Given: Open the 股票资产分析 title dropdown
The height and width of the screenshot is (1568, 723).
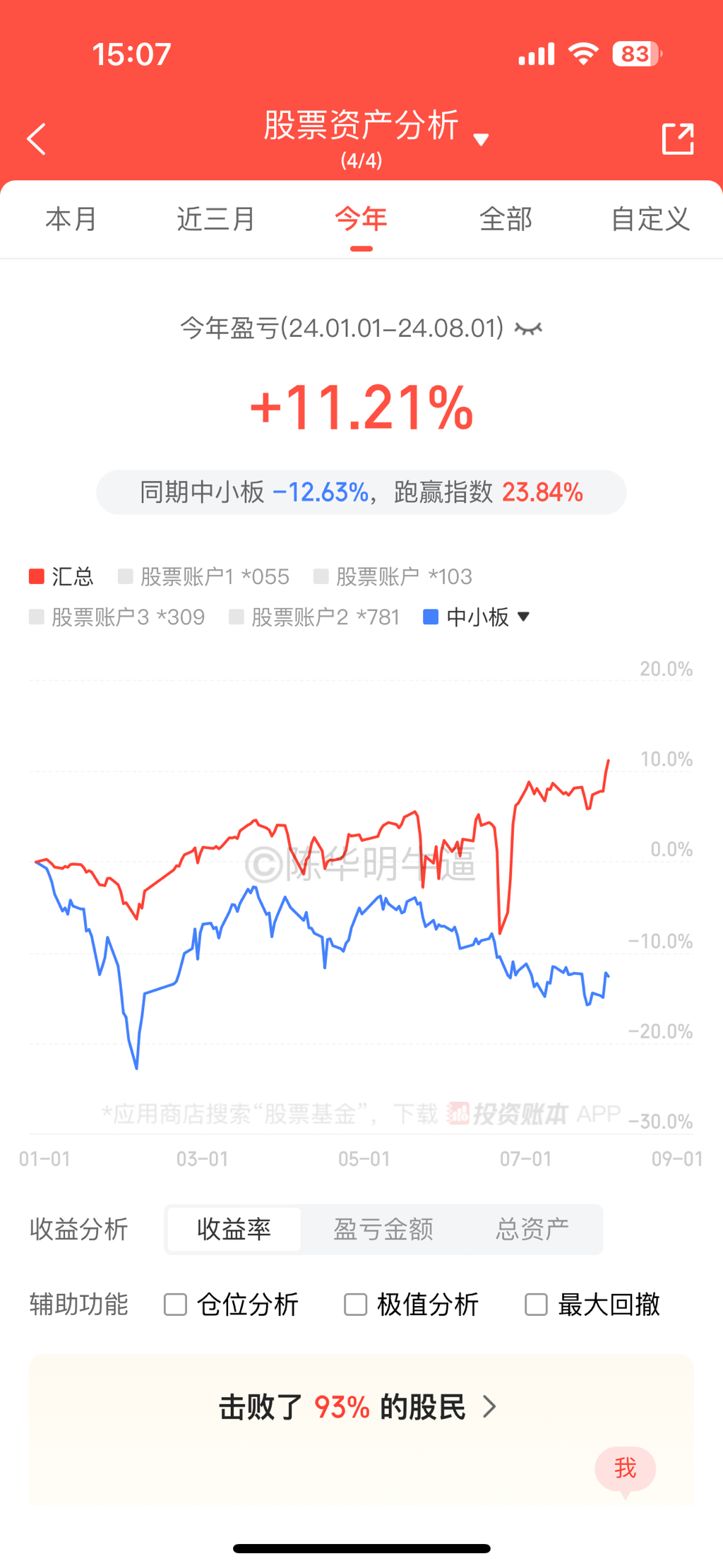Looking at the screenshot, I should [481, 139].
